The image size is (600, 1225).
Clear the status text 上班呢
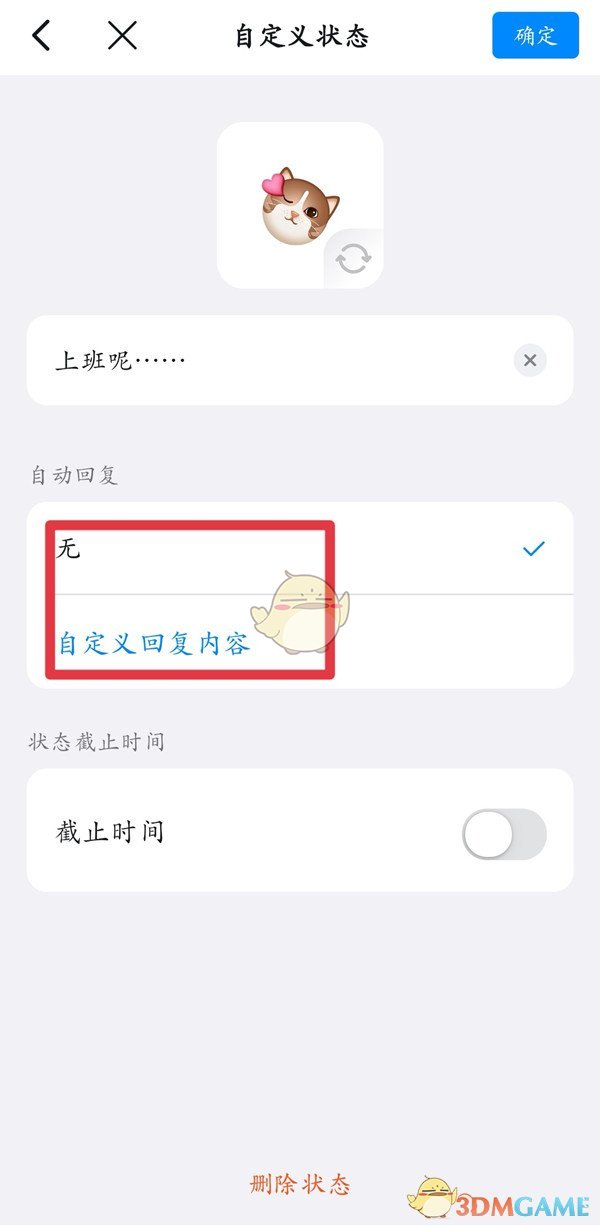(x=530, y=360)
